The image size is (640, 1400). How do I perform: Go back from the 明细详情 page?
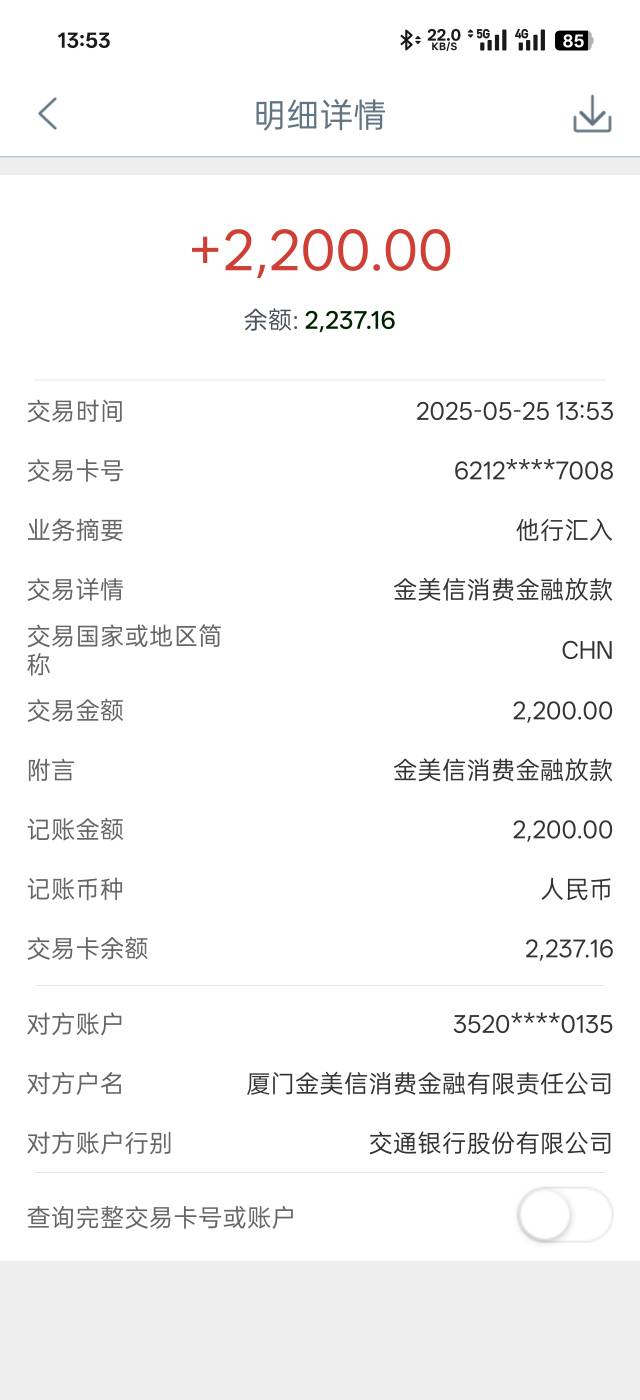(x=47, y=114)
